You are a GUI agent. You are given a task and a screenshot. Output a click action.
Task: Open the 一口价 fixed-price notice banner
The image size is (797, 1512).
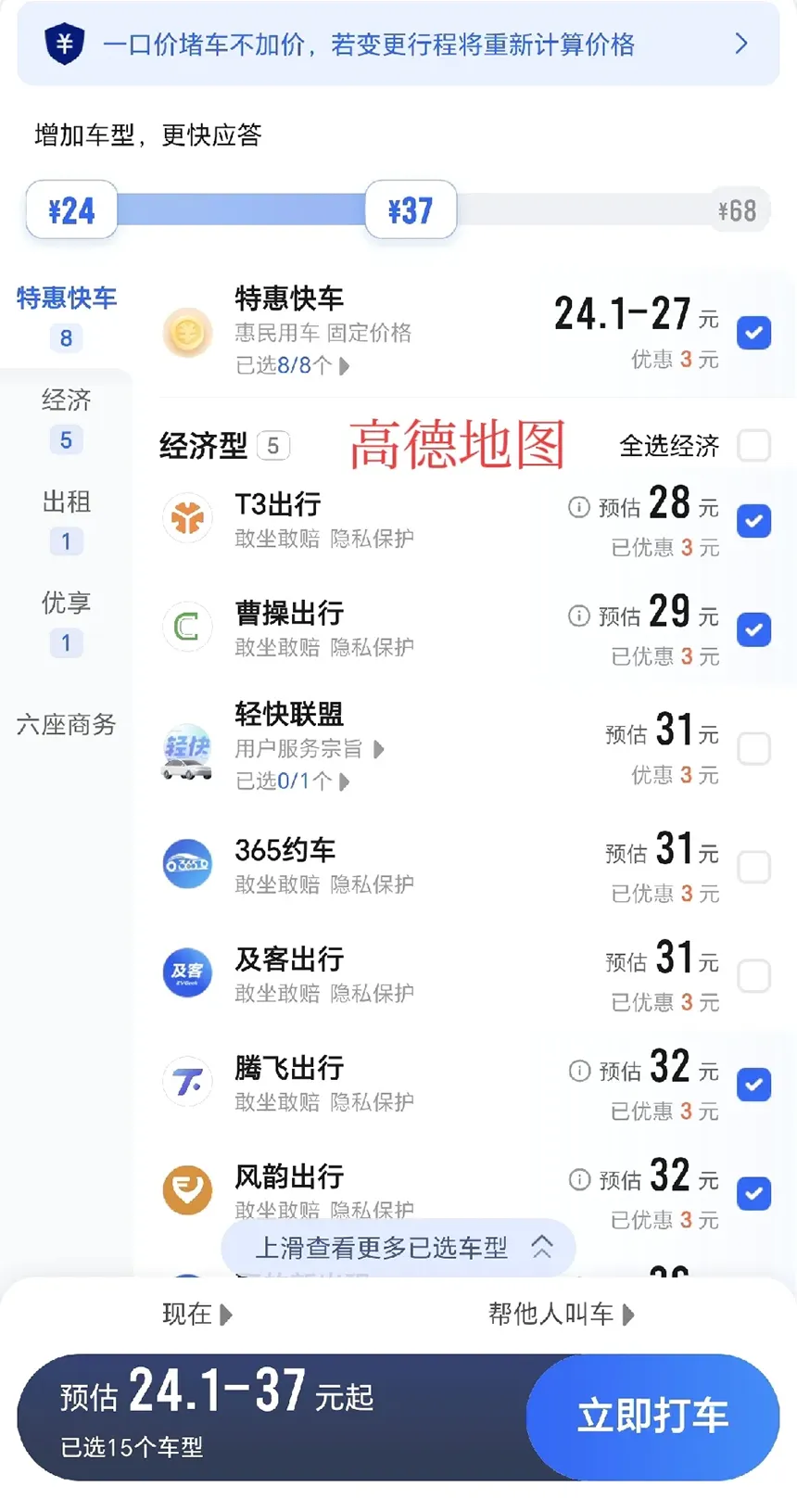click(x=398, y=44)
